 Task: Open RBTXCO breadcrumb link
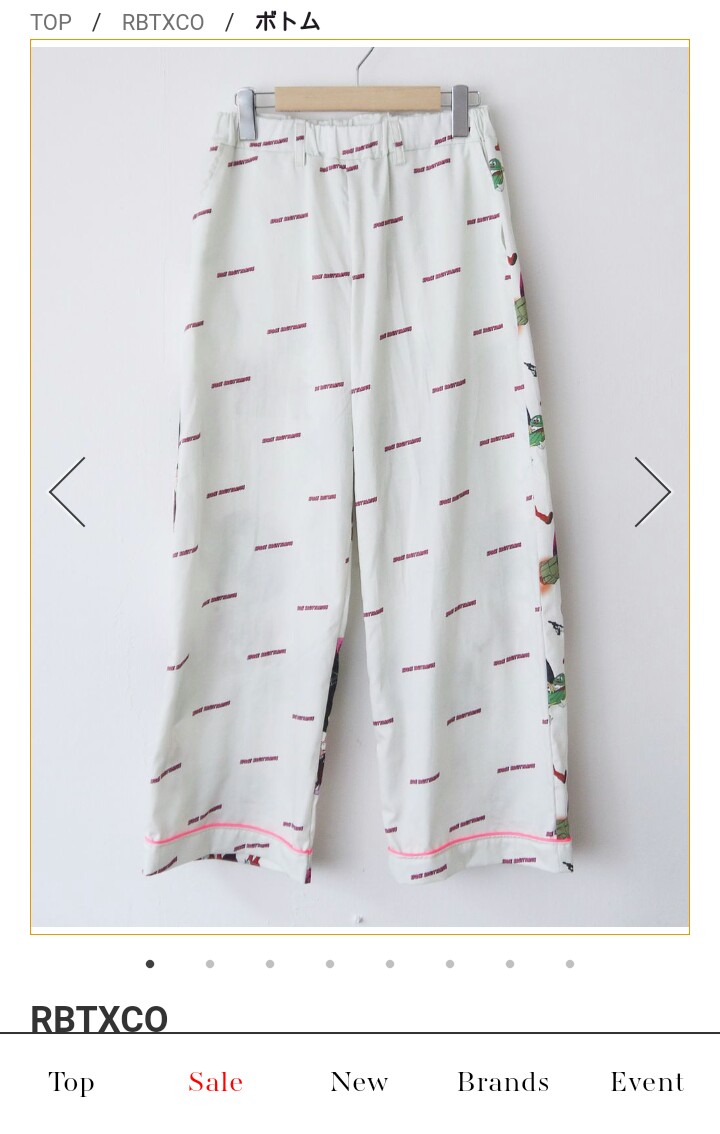point(163,22)
